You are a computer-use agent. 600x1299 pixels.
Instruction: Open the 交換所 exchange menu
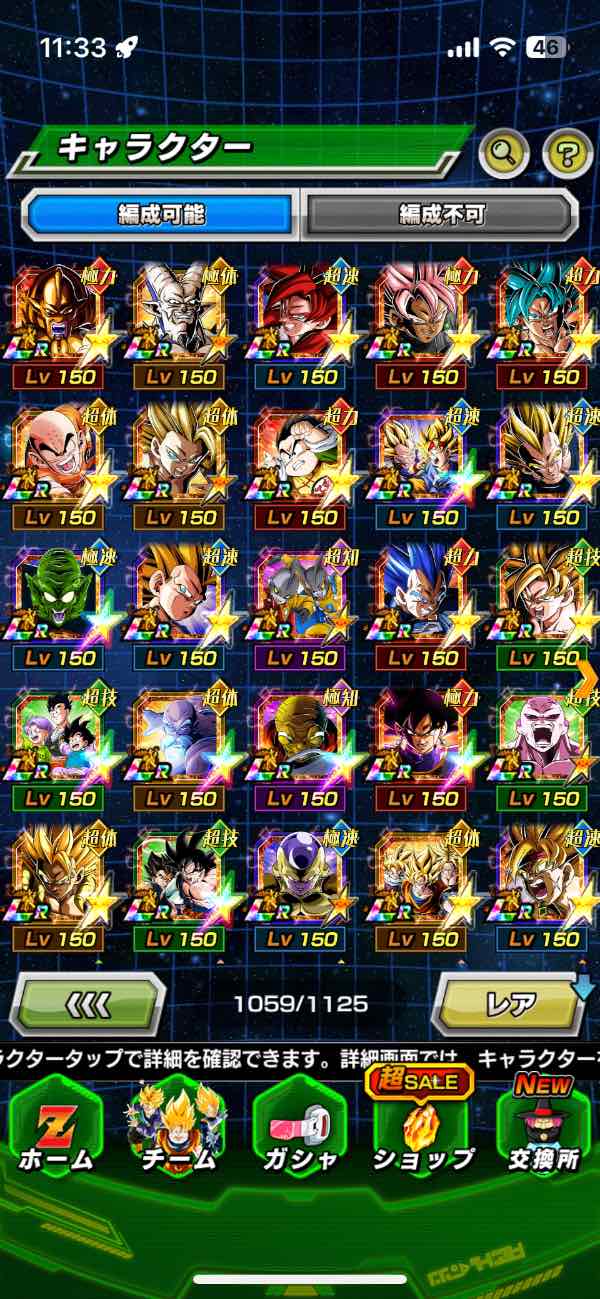[543, 1125]
